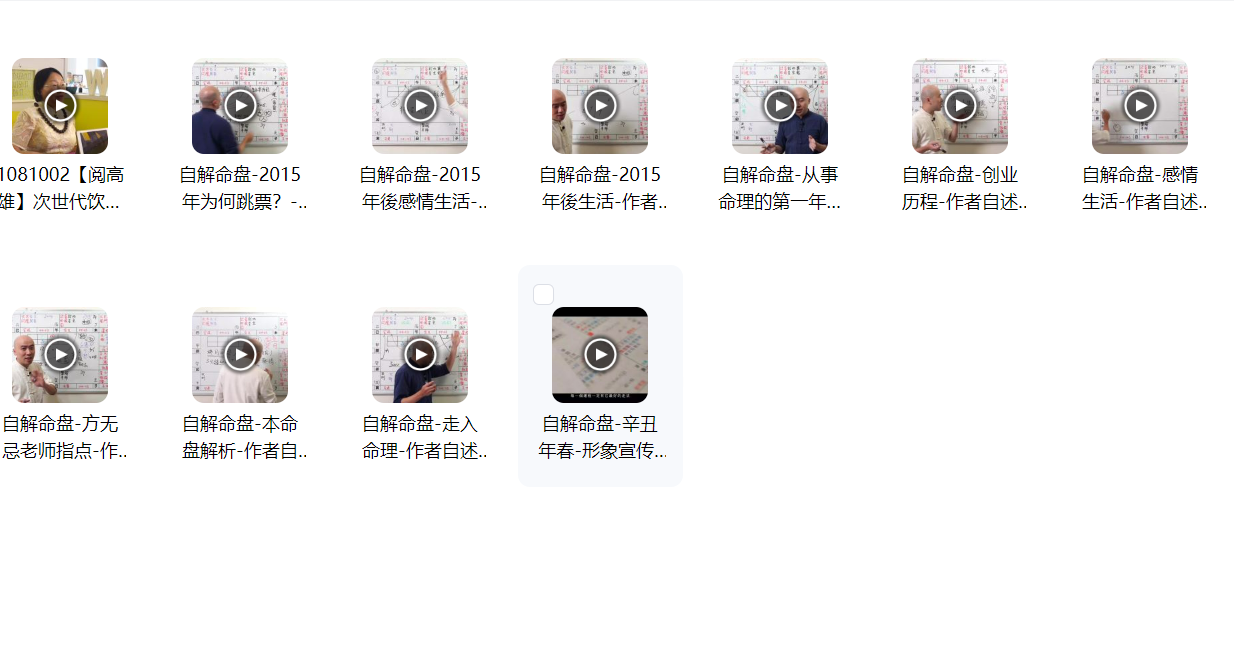
Task: Open 自解命盘-2015年後生活 video
Action: coord(600,105)
